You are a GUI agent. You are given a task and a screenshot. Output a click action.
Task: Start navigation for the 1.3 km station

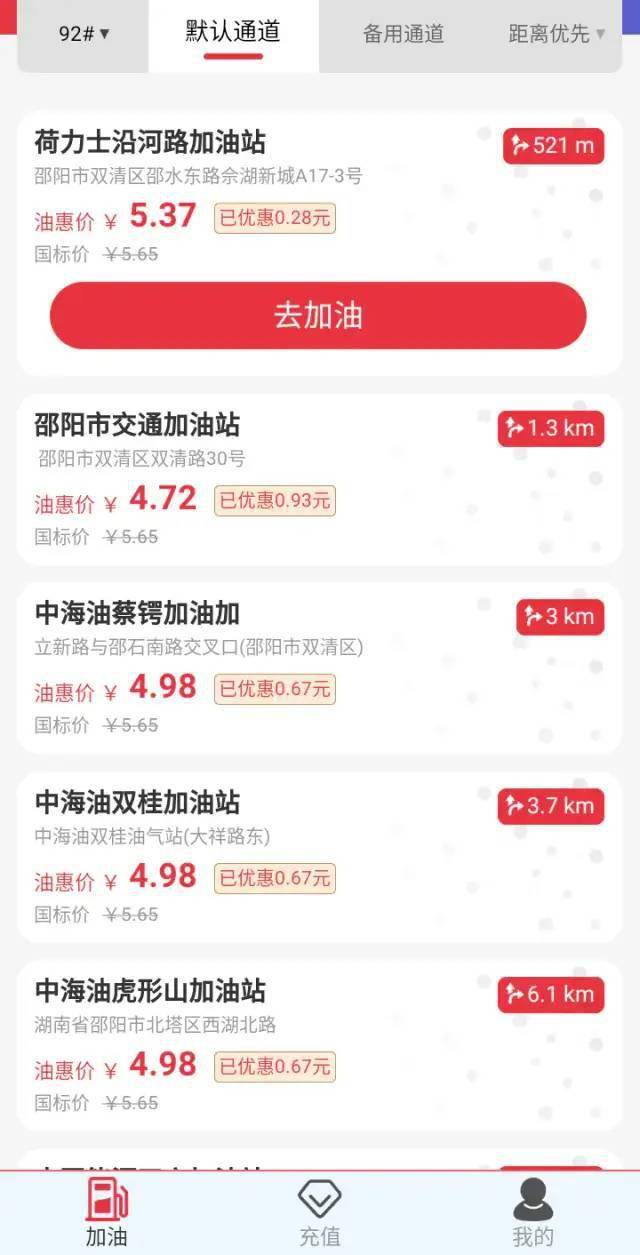[x=550, y=429]
